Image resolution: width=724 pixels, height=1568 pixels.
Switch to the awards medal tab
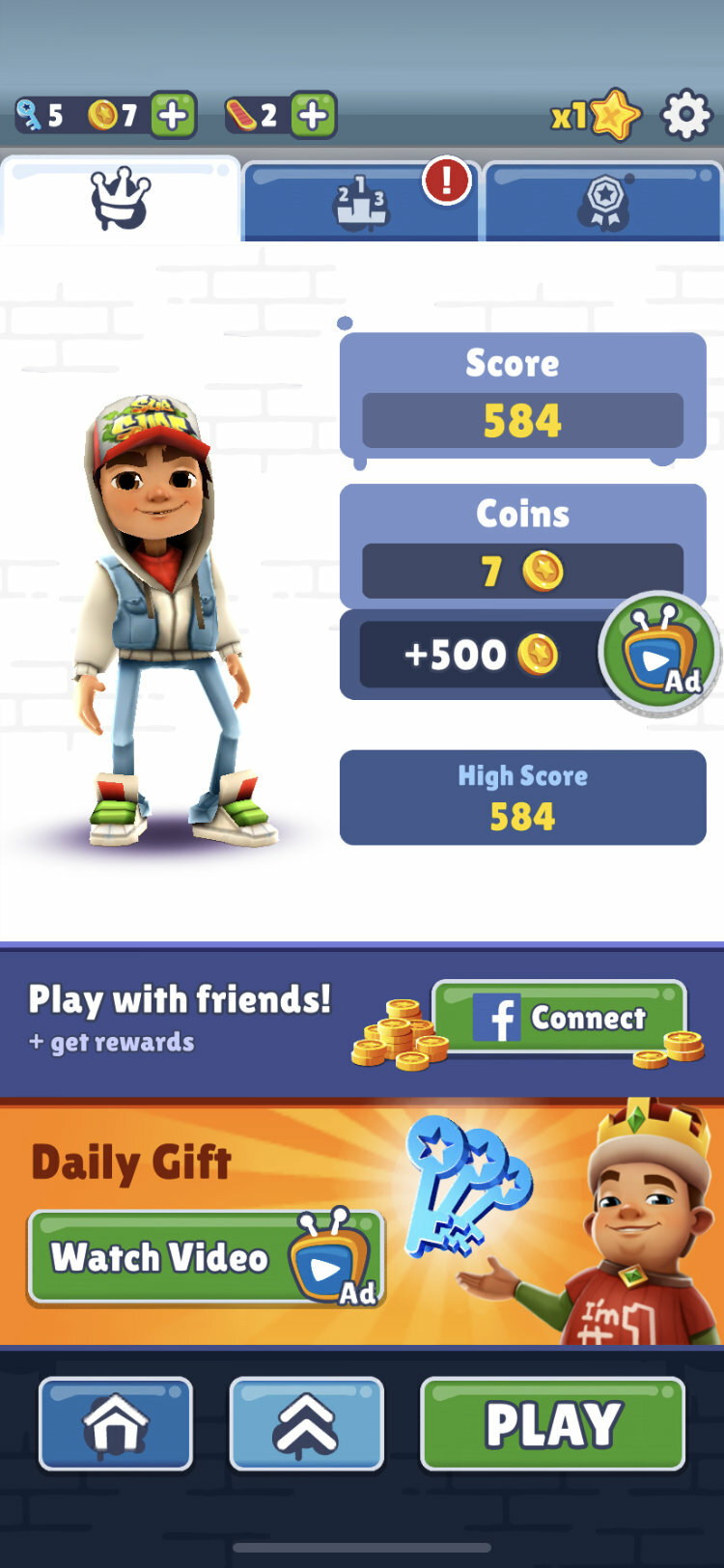[x=604, y=201]
